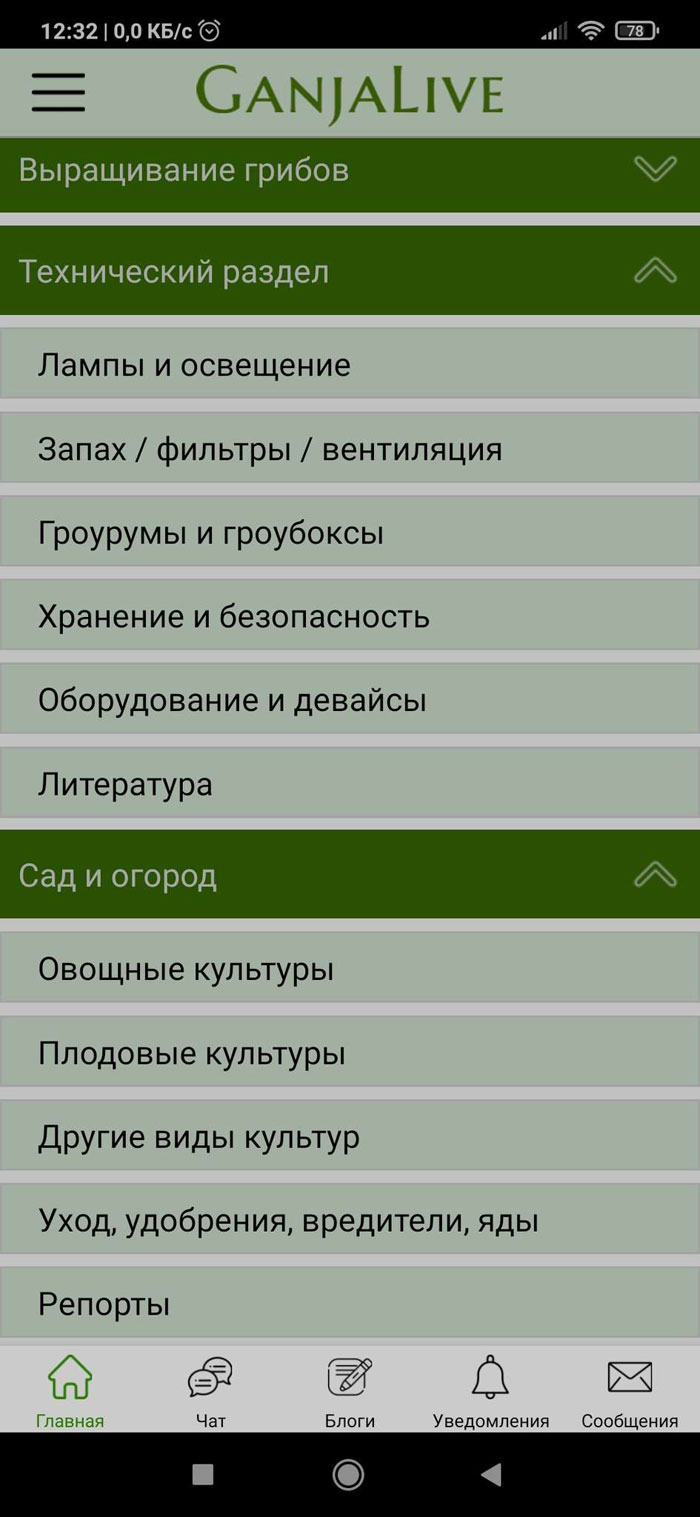
Task: Go to Плодовые культуры
Action: pyautogui.click(x=350, y=1053)
